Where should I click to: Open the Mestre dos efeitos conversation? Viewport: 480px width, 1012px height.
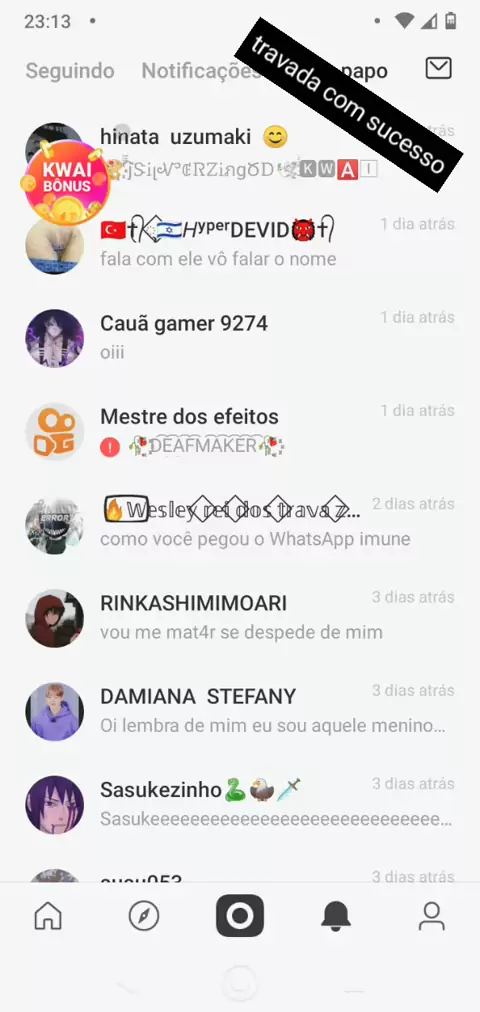[x=240, y=431]
